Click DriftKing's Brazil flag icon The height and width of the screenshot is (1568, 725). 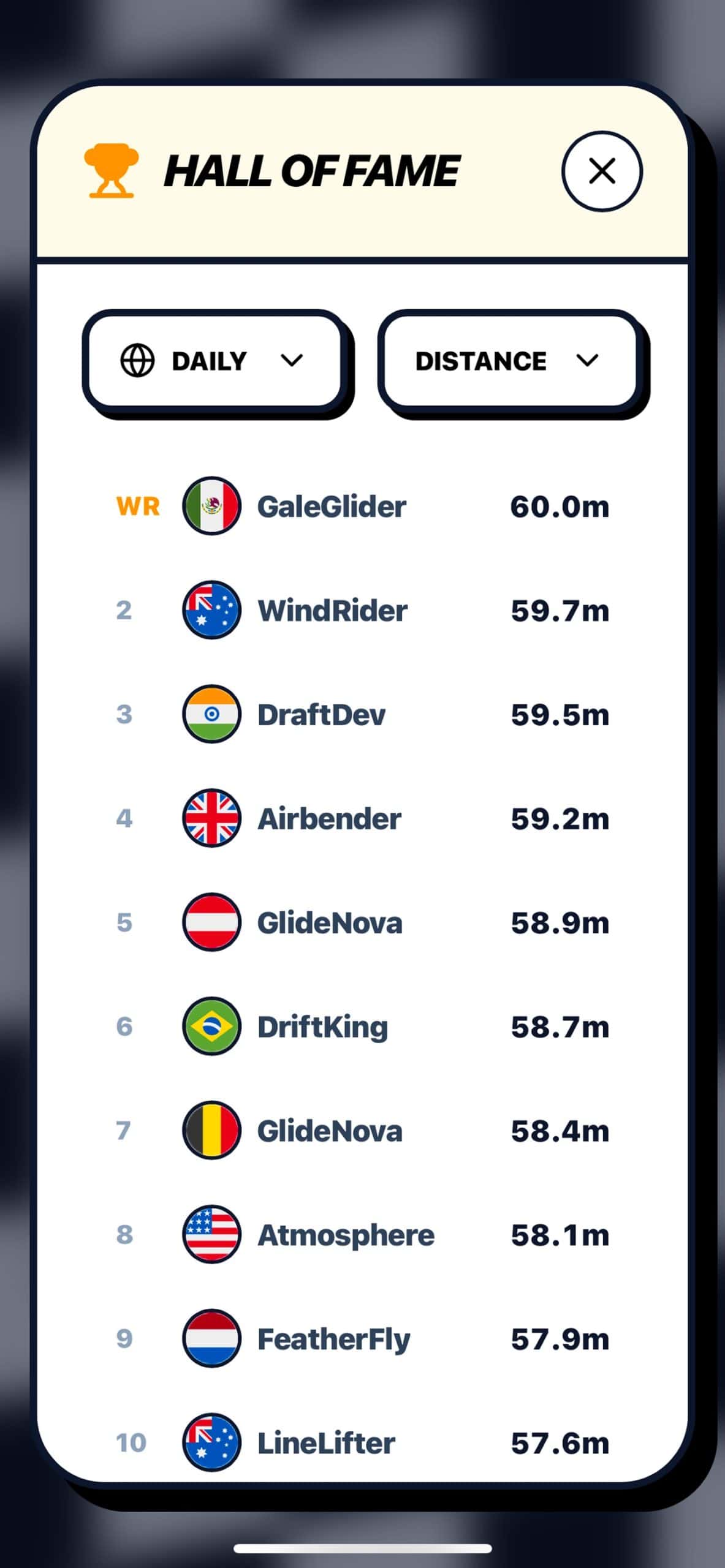211,1027
